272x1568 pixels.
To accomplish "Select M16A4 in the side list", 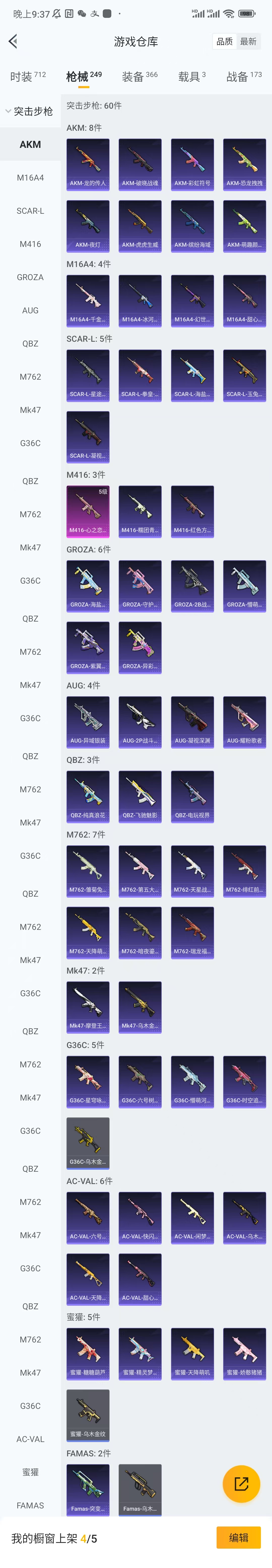I will coord(30,178).
